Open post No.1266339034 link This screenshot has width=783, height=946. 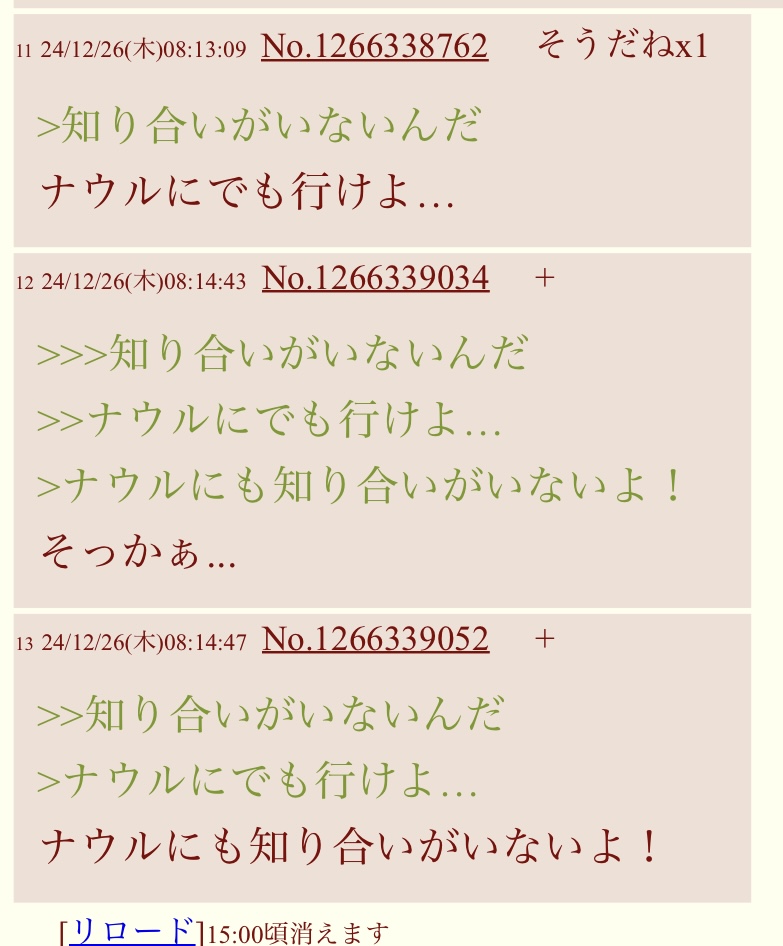click(375, 278)
